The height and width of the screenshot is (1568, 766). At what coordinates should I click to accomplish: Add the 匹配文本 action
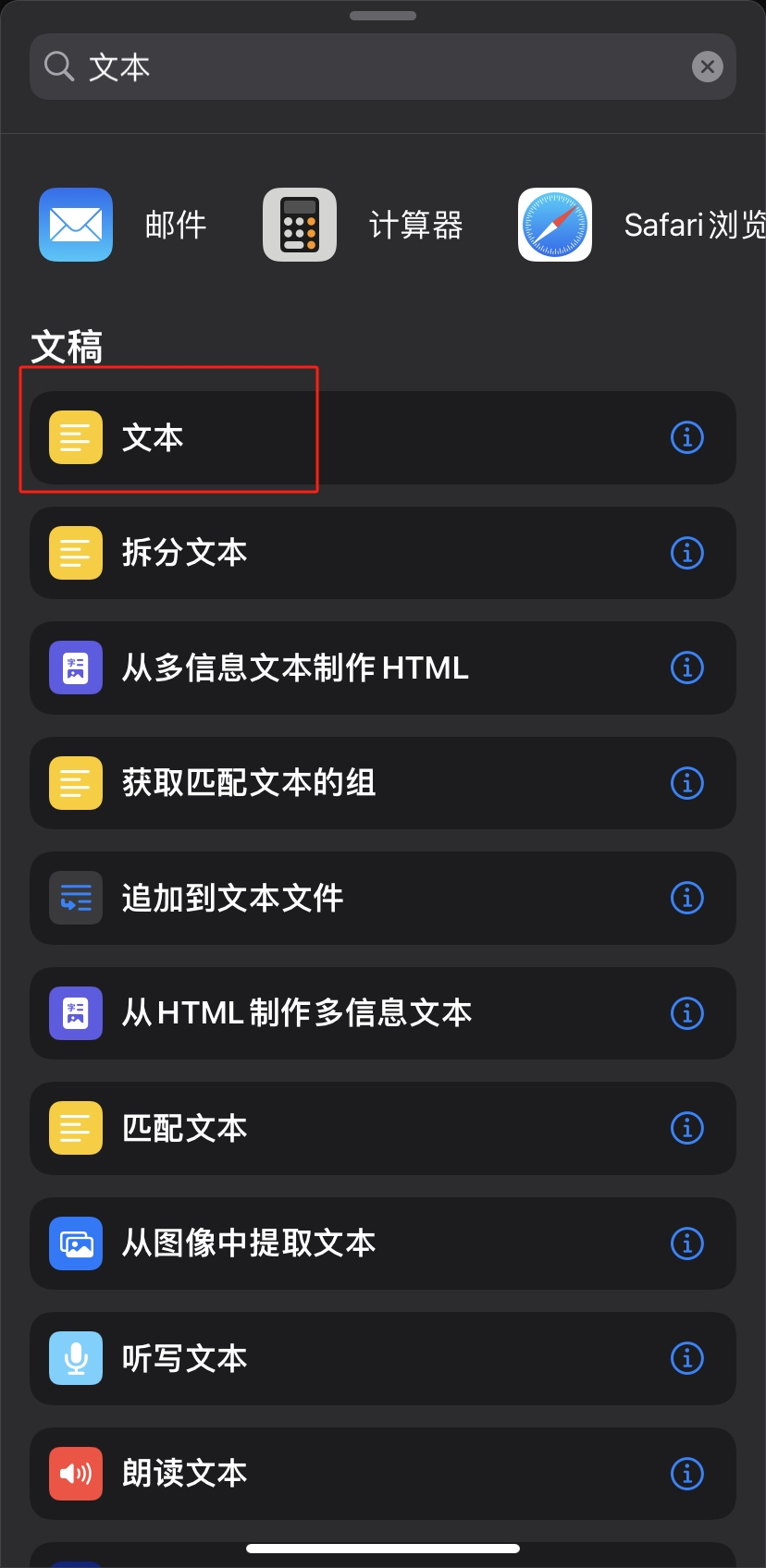(x=278, y=1128)
